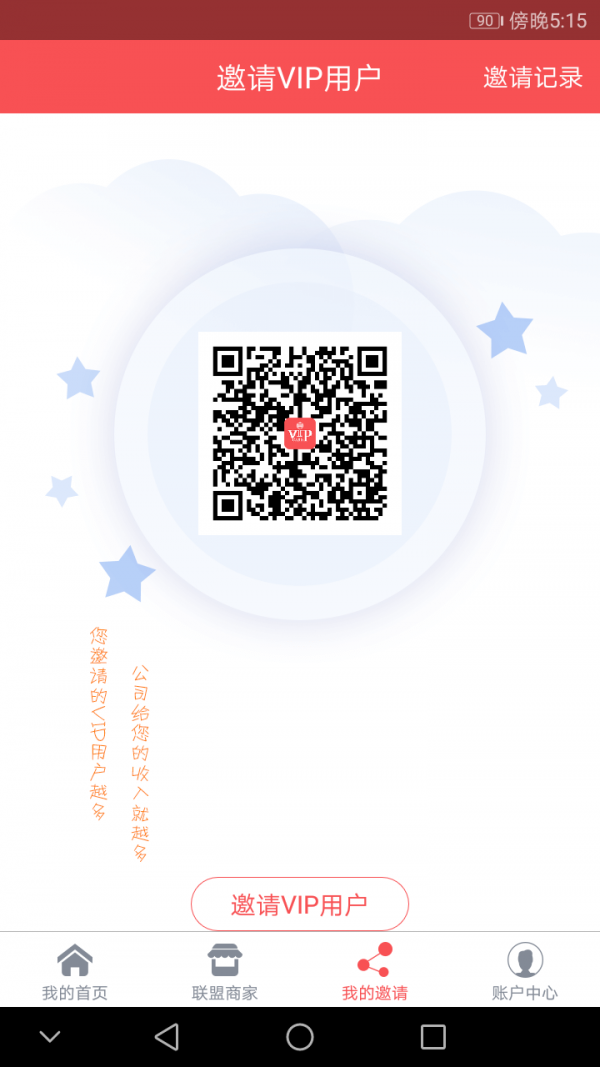Go back using system back button
Viewport: 600px width, 1067px height.
pos(167,1037)
